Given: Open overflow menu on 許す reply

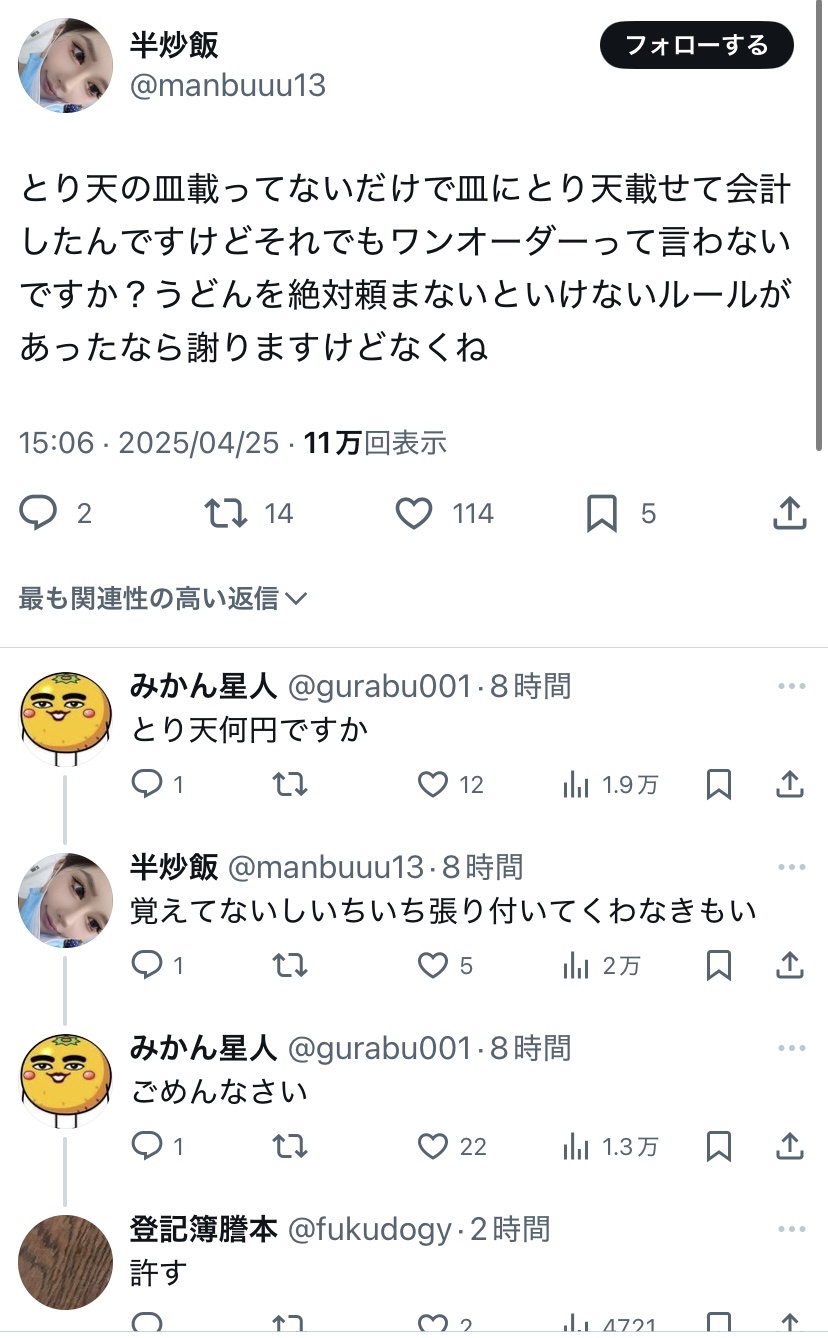Looking at the screenshot, I should [791, 1229].
